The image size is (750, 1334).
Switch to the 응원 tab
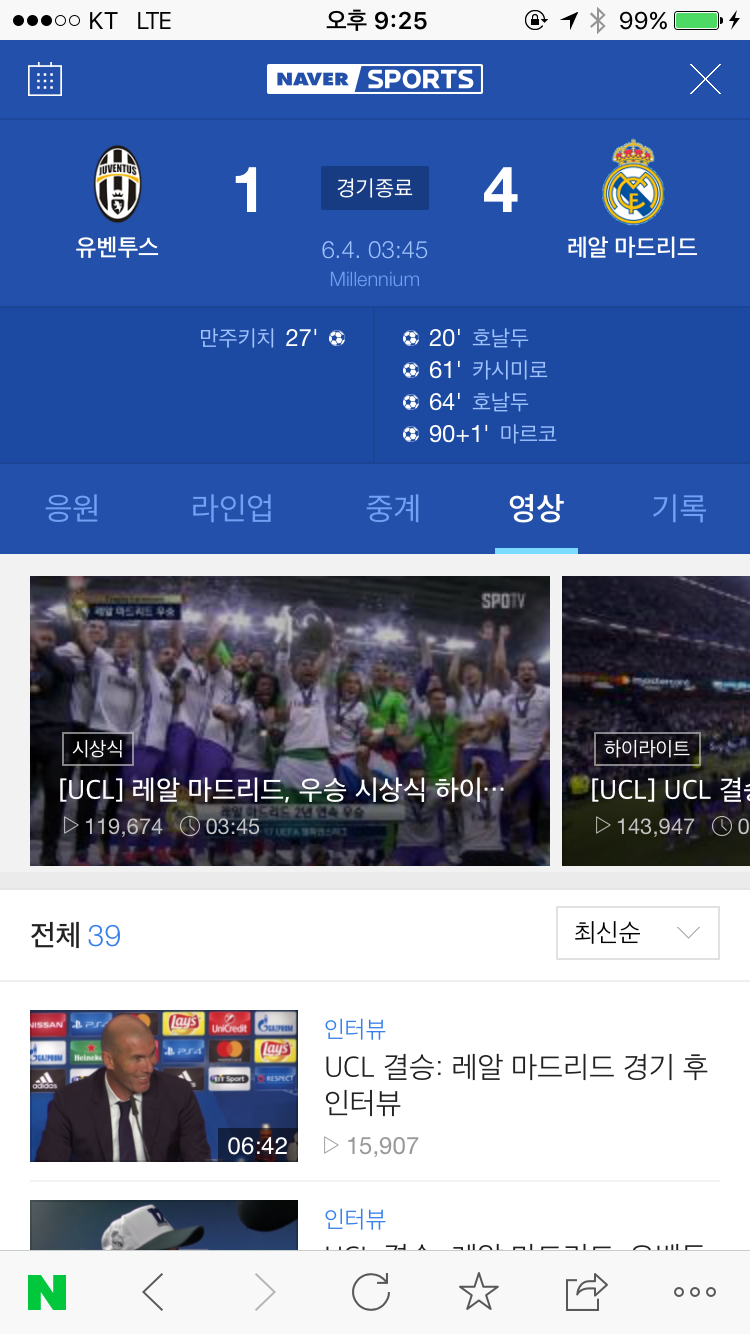[x=72, y=508]
